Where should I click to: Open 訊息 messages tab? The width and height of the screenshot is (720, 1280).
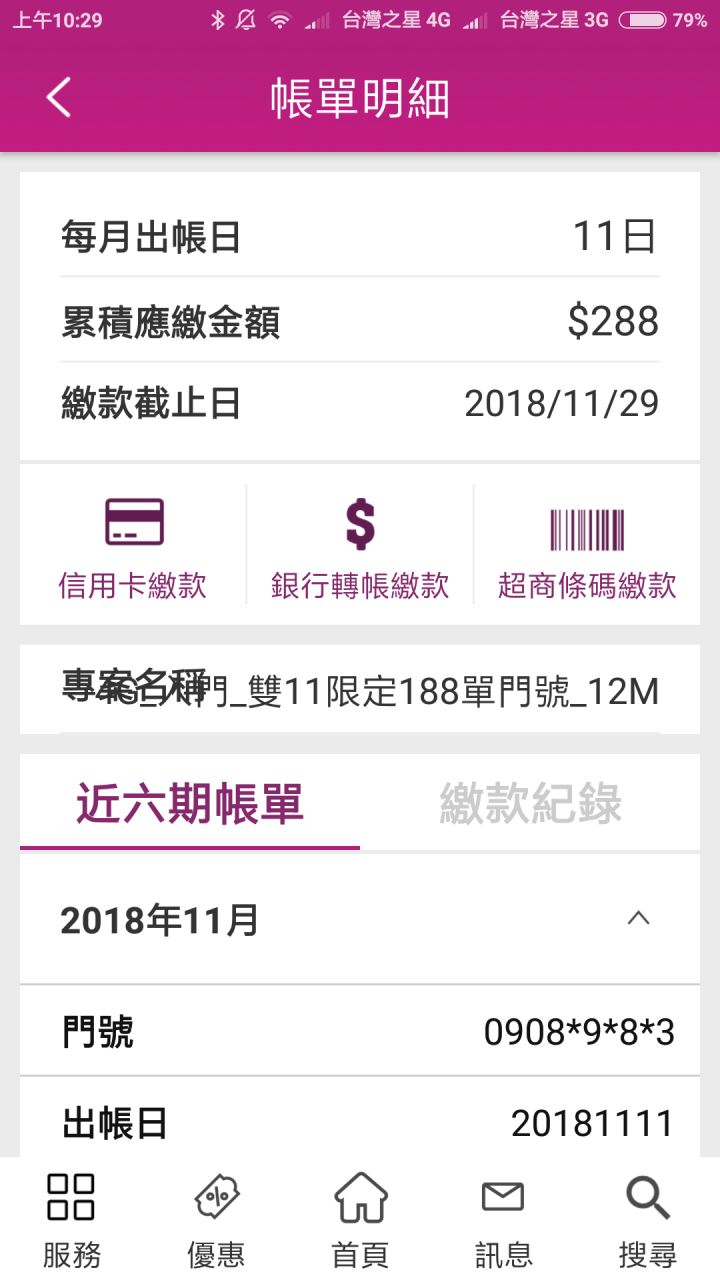[x=503, y=1220]
